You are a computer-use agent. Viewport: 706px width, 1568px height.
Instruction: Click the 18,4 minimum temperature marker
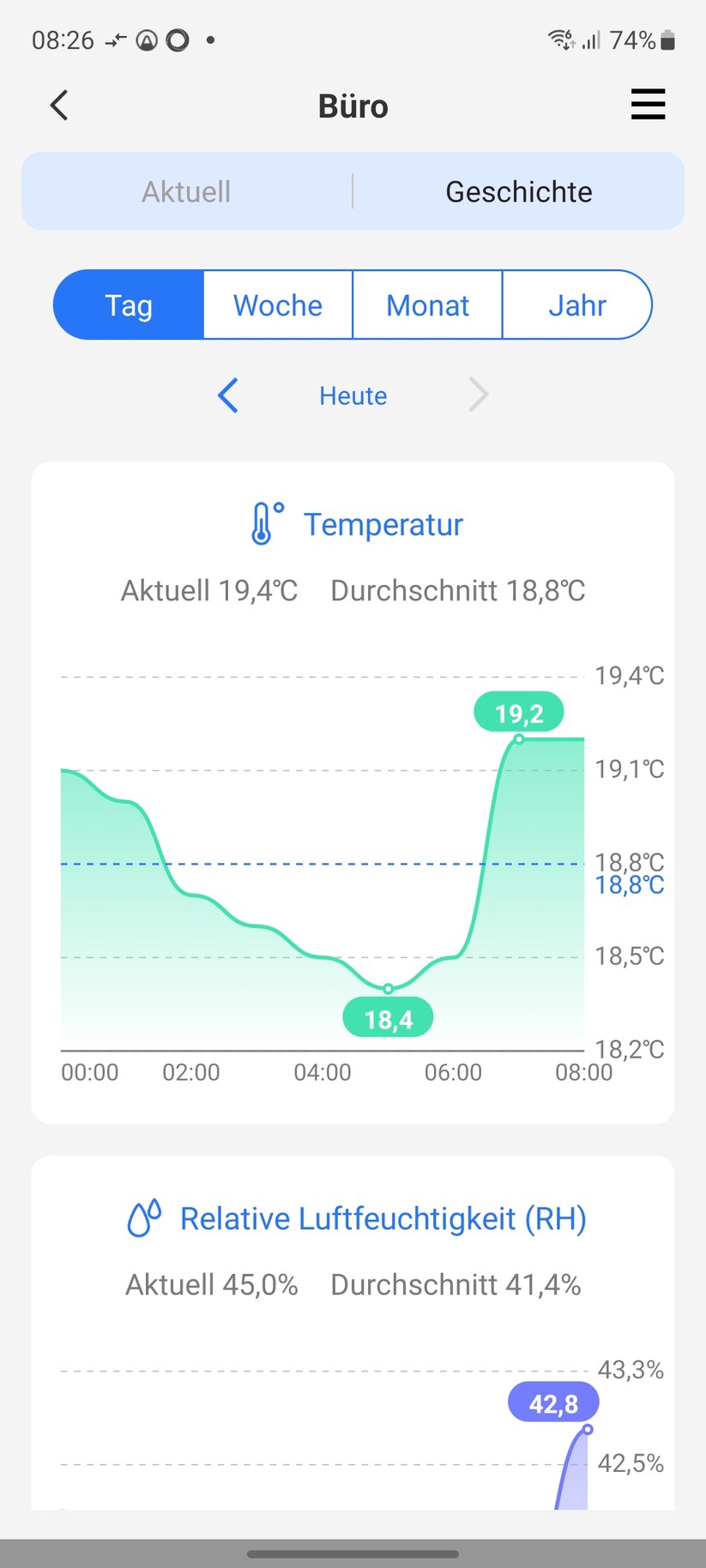[388, 1016]
